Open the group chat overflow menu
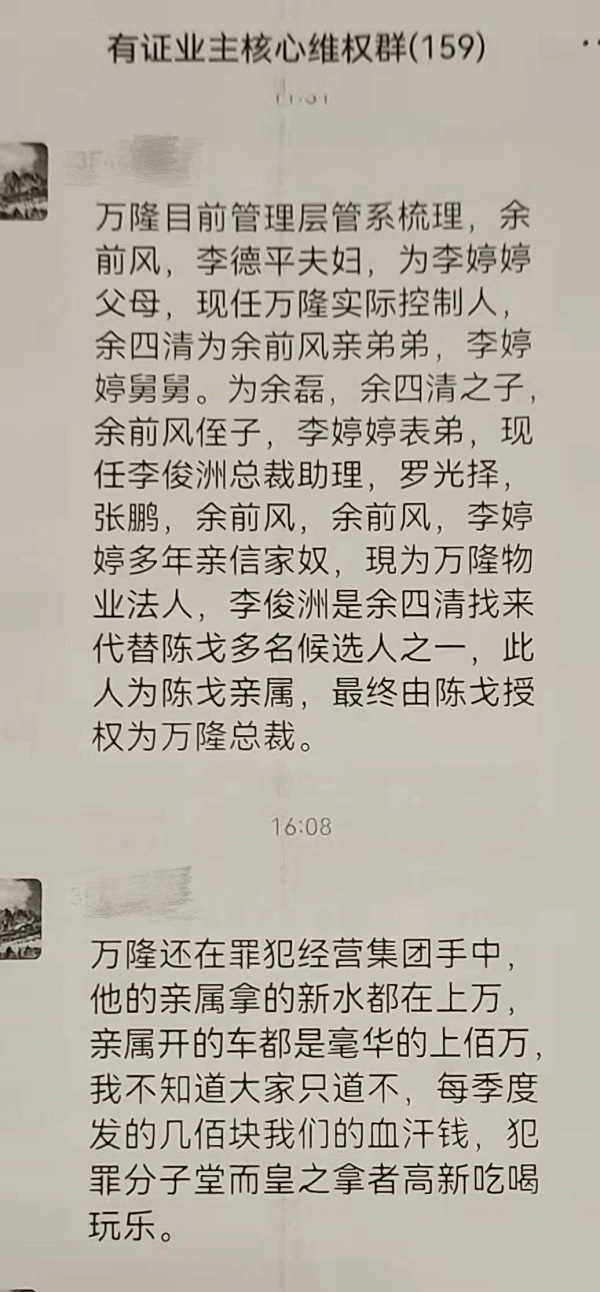600x1292 pixels. [585, 45]
